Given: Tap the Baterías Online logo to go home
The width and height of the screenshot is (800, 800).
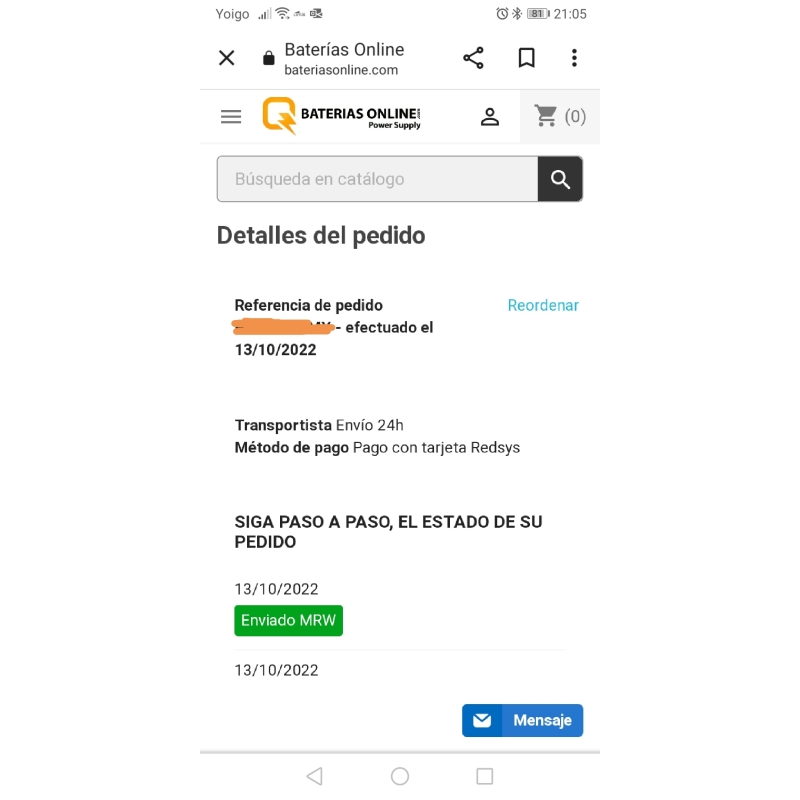Looking at the screenshot, I should point(342,116).
